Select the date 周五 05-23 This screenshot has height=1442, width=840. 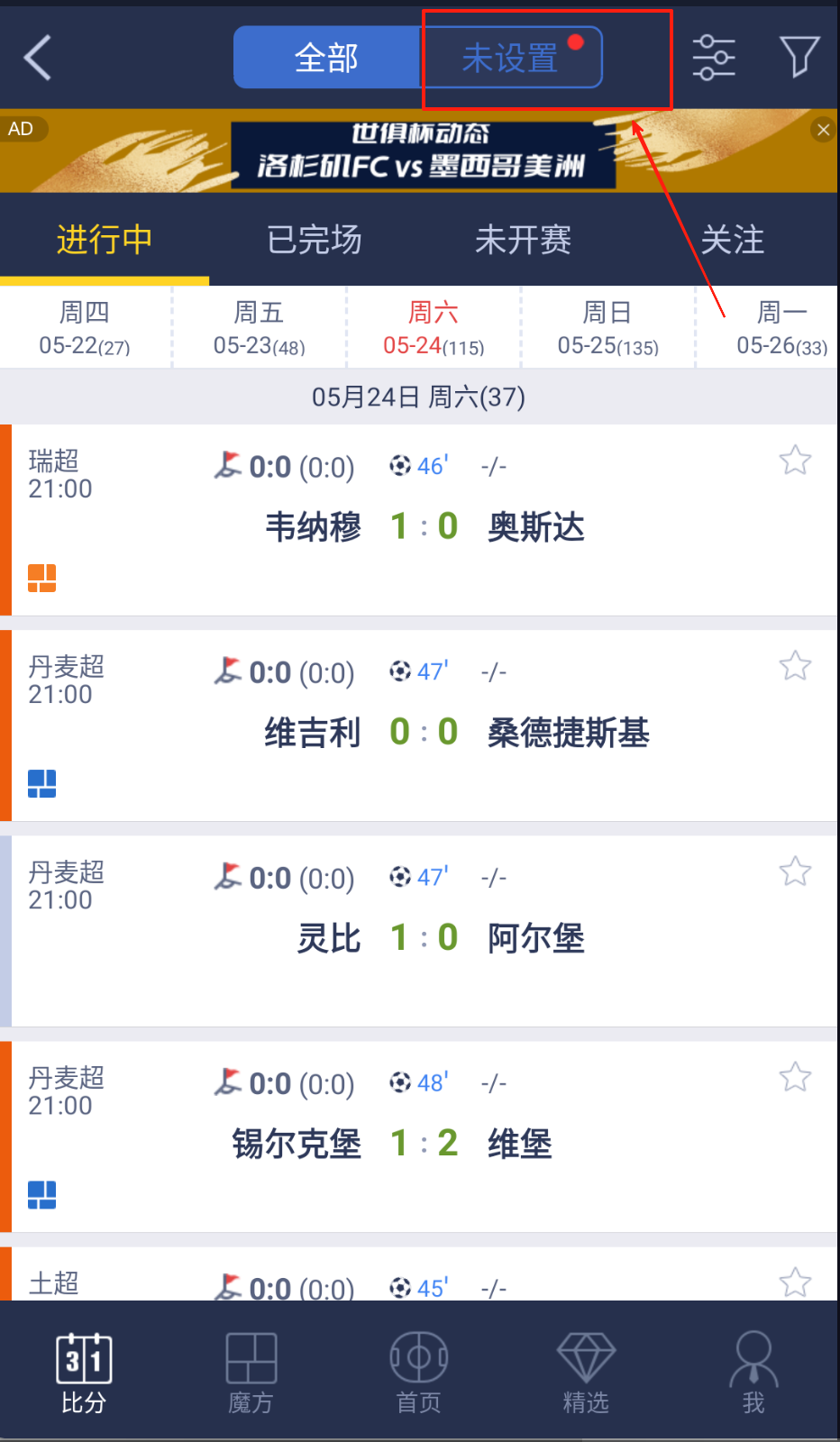[x=259, y=328]
